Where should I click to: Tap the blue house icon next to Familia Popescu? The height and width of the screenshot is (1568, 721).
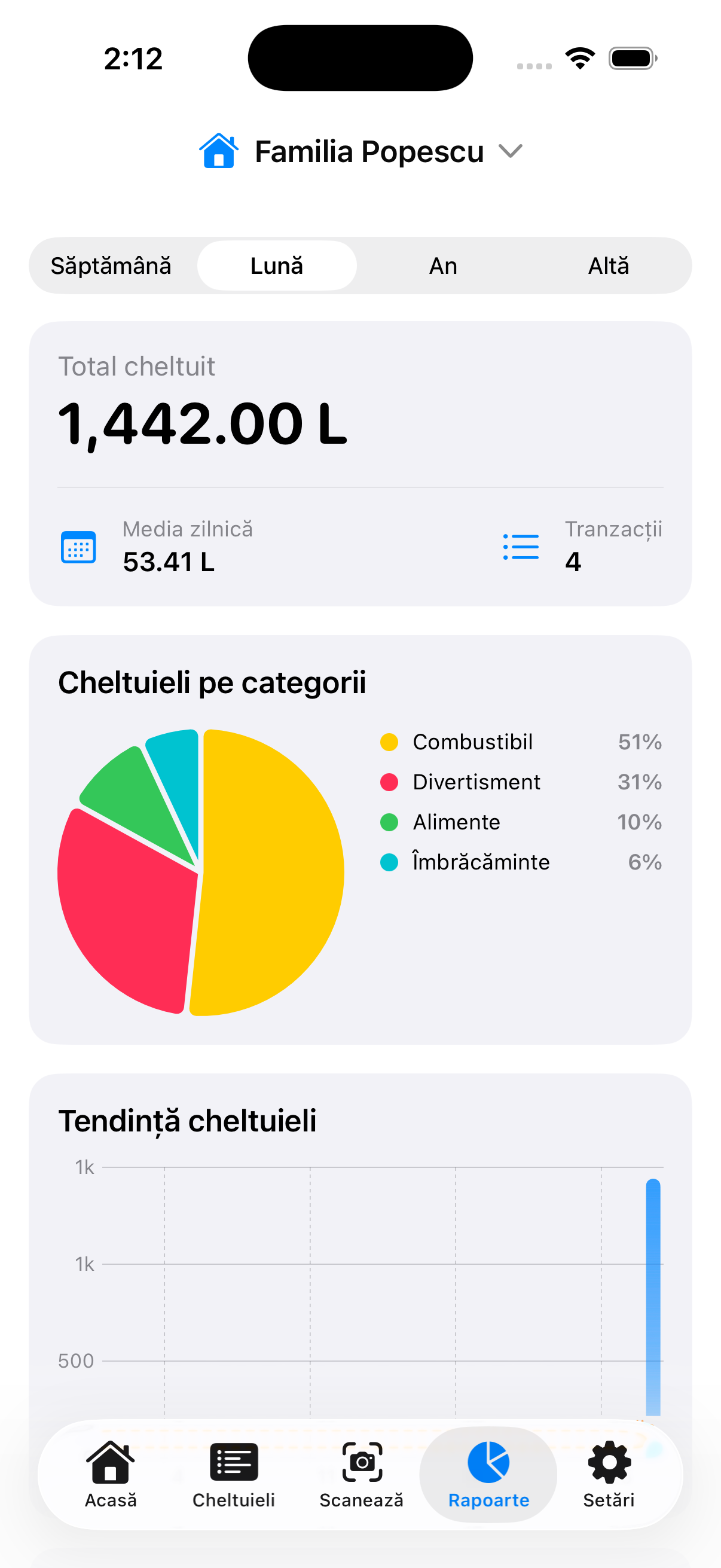pos(219,151)
